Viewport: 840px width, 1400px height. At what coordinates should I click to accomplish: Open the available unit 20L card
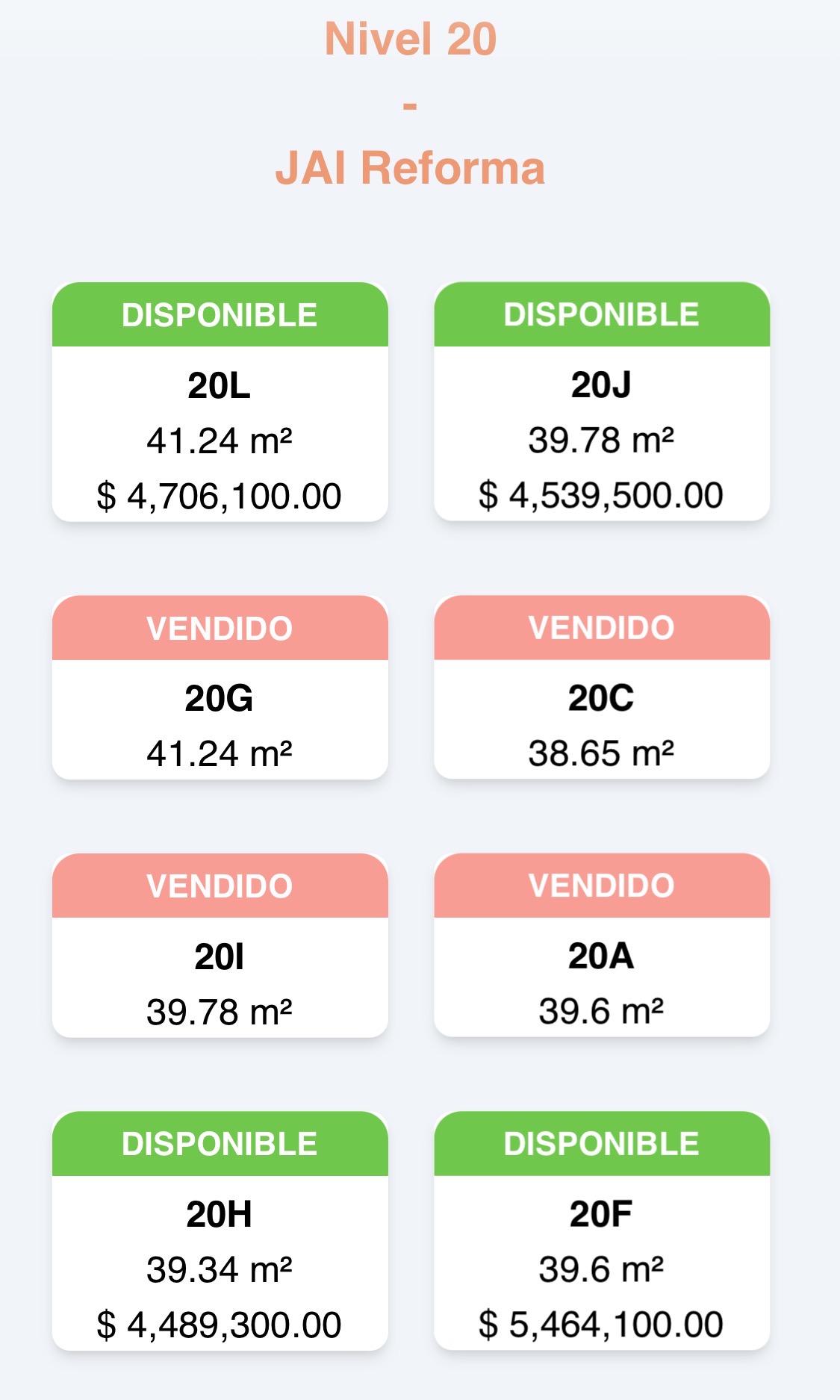click(x=220, y=402)
